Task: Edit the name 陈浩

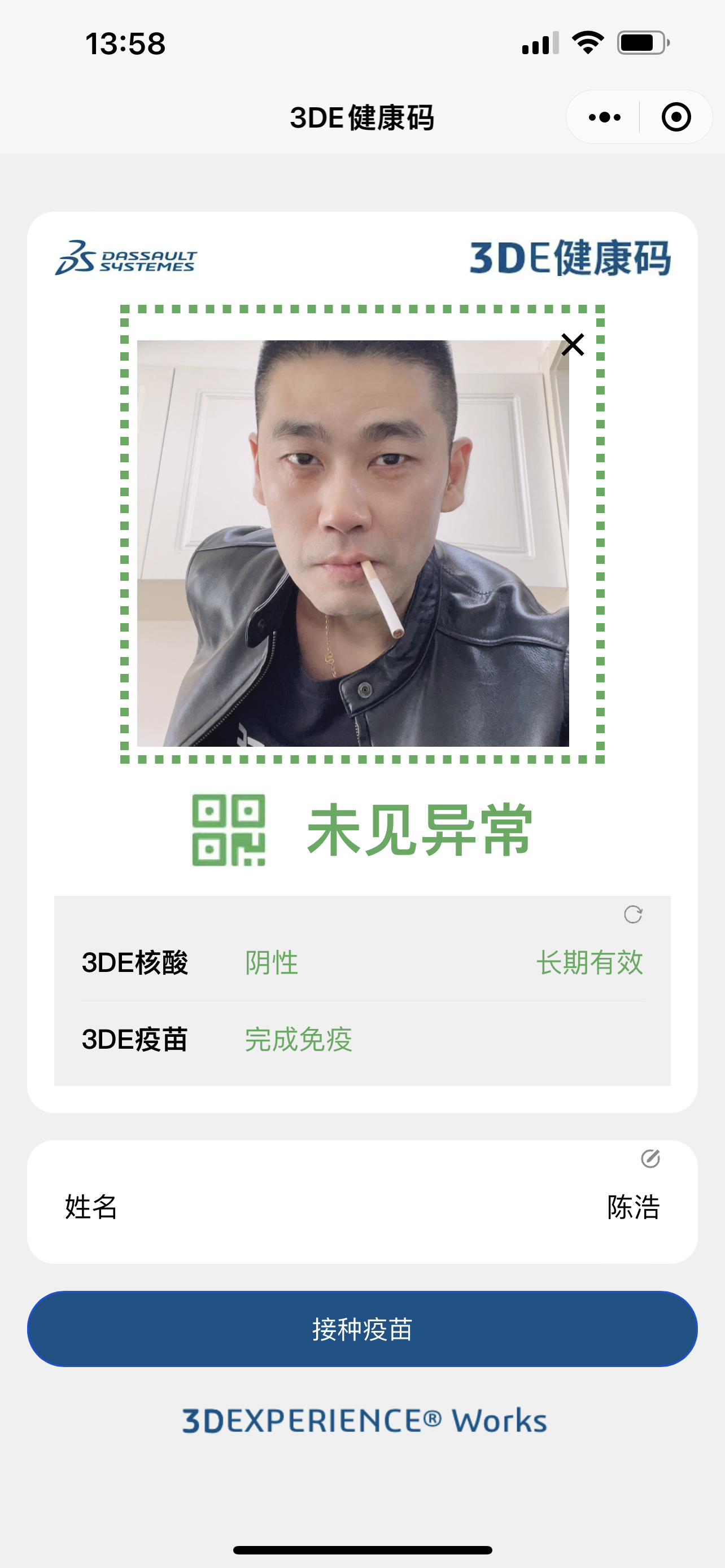Action: tap(650, 1158)
